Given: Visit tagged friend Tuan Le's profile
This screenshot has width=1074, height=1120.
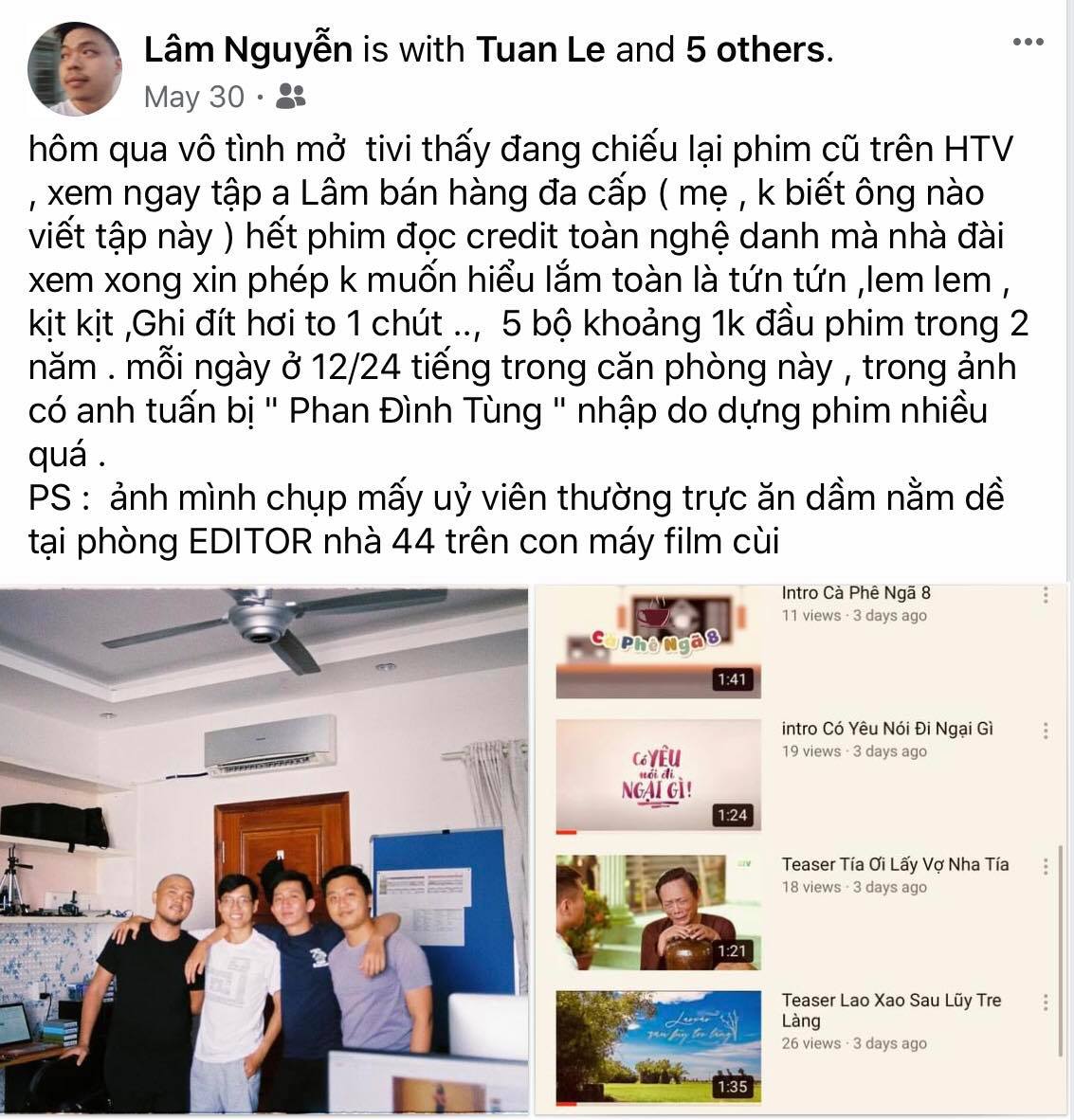Looking at the screenshot, I should [x=539, y=48].
